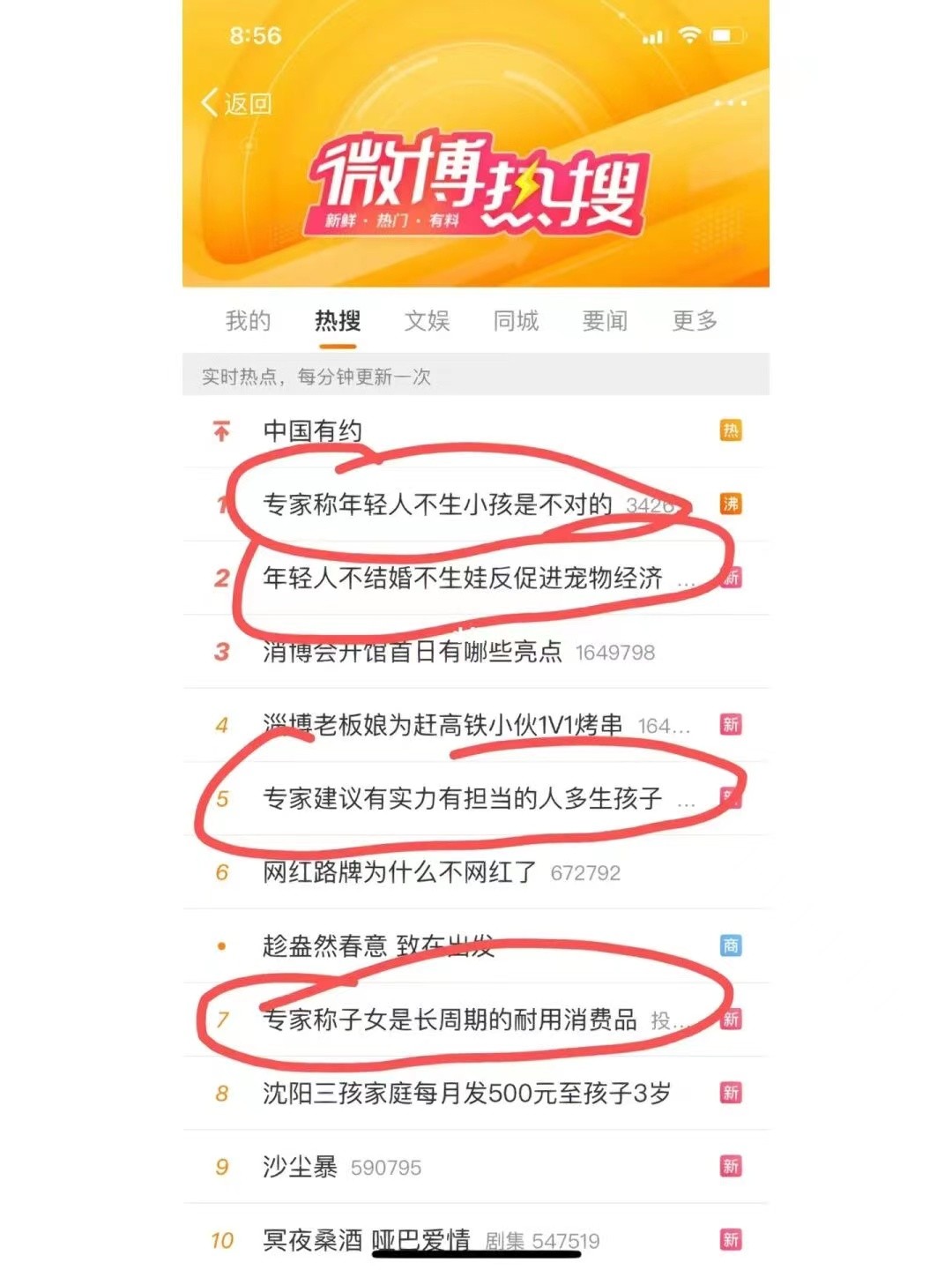Go back with the 返回 arrow
The height and width of the screenshot is (1270, 952).
[235, 103]
